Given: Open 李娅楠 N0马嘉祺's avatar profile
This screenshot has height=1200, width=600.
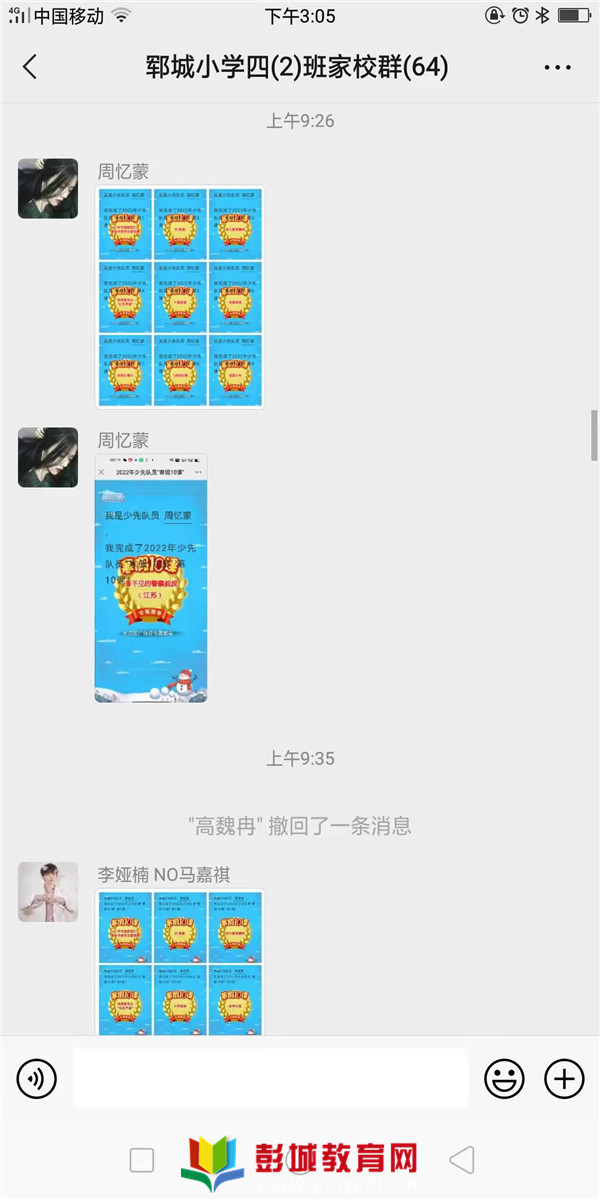Looking at the screenshot, I should tap(48, 891).
